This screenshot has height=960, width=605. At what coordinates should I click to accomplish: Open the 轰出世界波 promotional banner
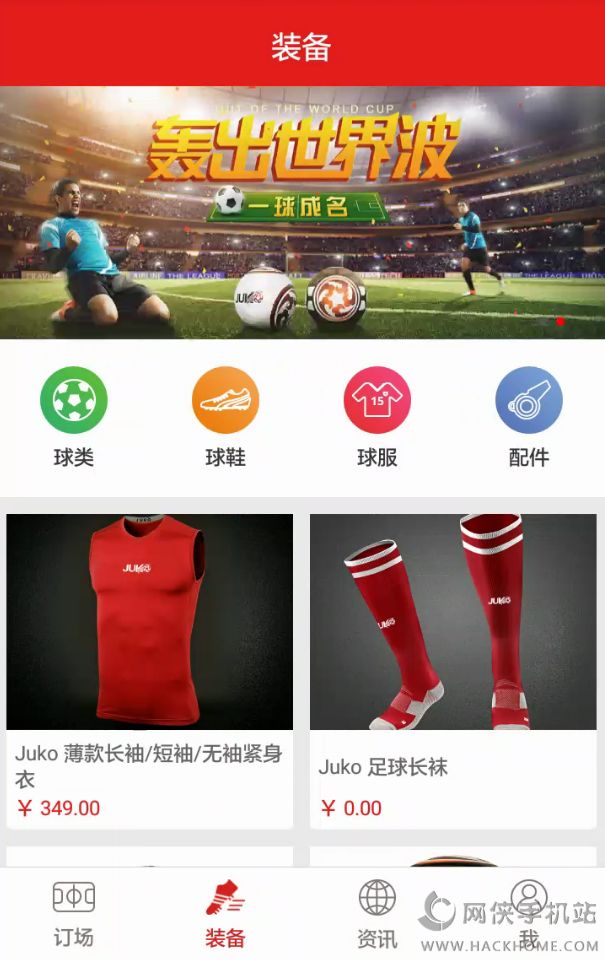coord(302,212)
